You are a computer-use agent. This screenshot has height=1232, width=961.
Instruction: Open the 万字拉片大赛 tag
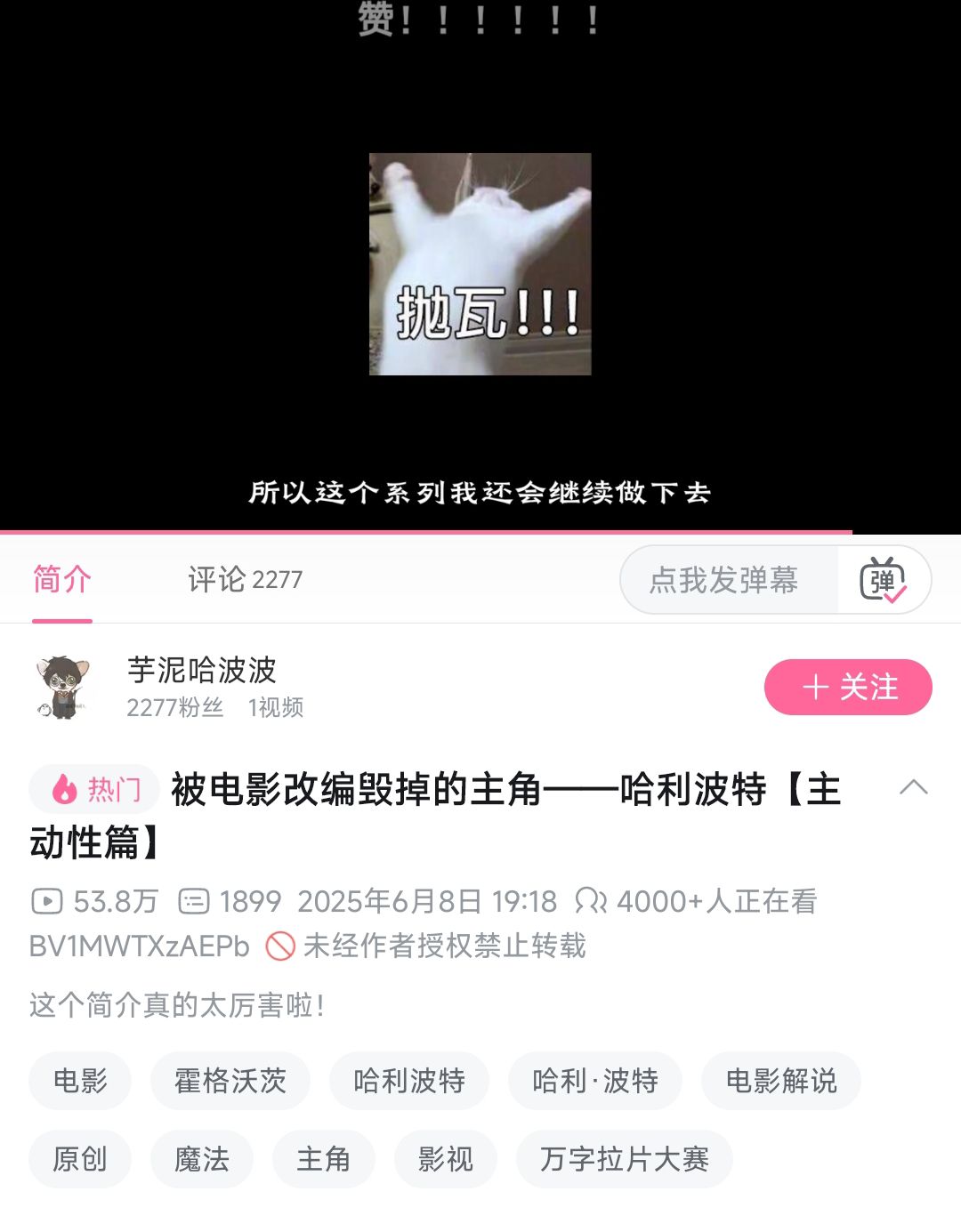click(624, 1159)
